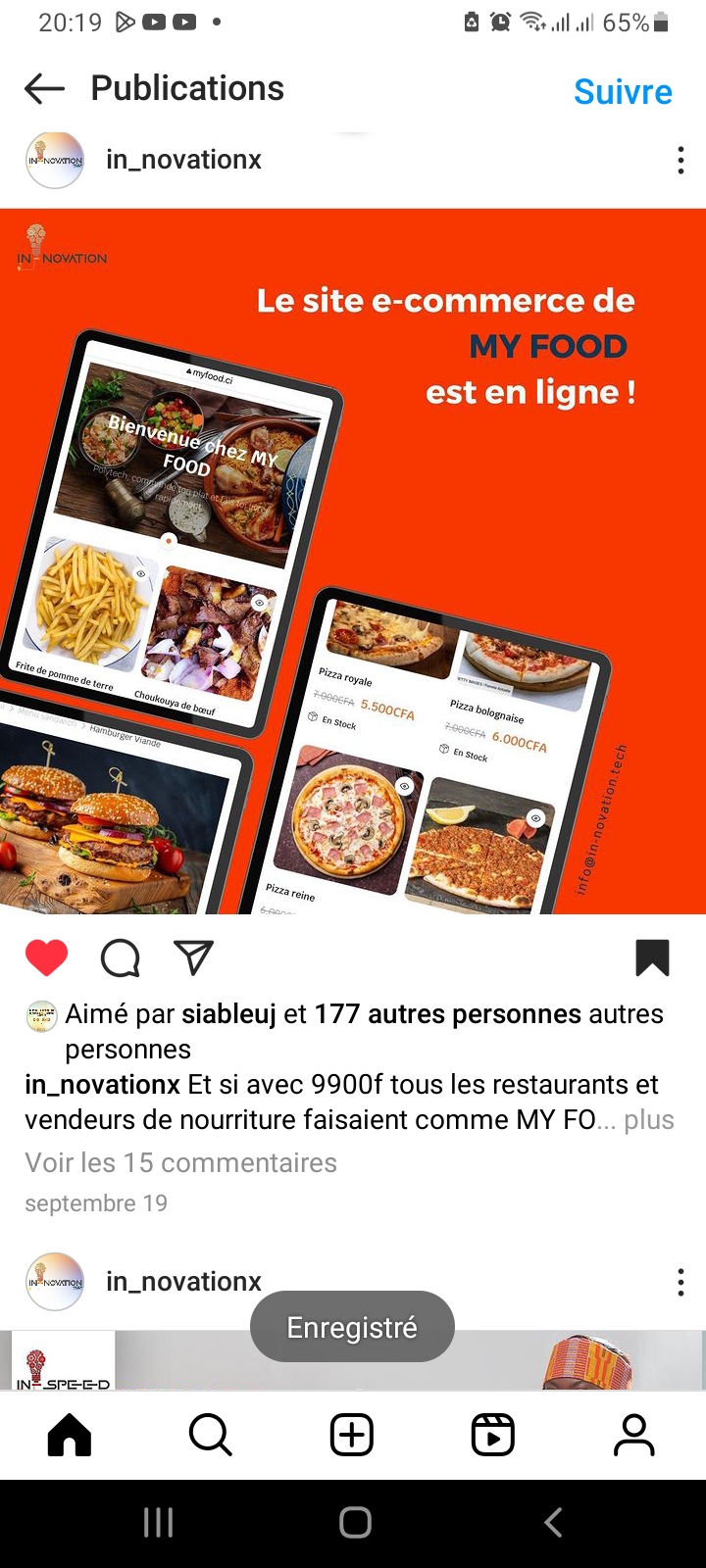Open the overflow menu of the IN-SPEED post
Screen dimensions: 706x1568
[x=681, y=1282]
